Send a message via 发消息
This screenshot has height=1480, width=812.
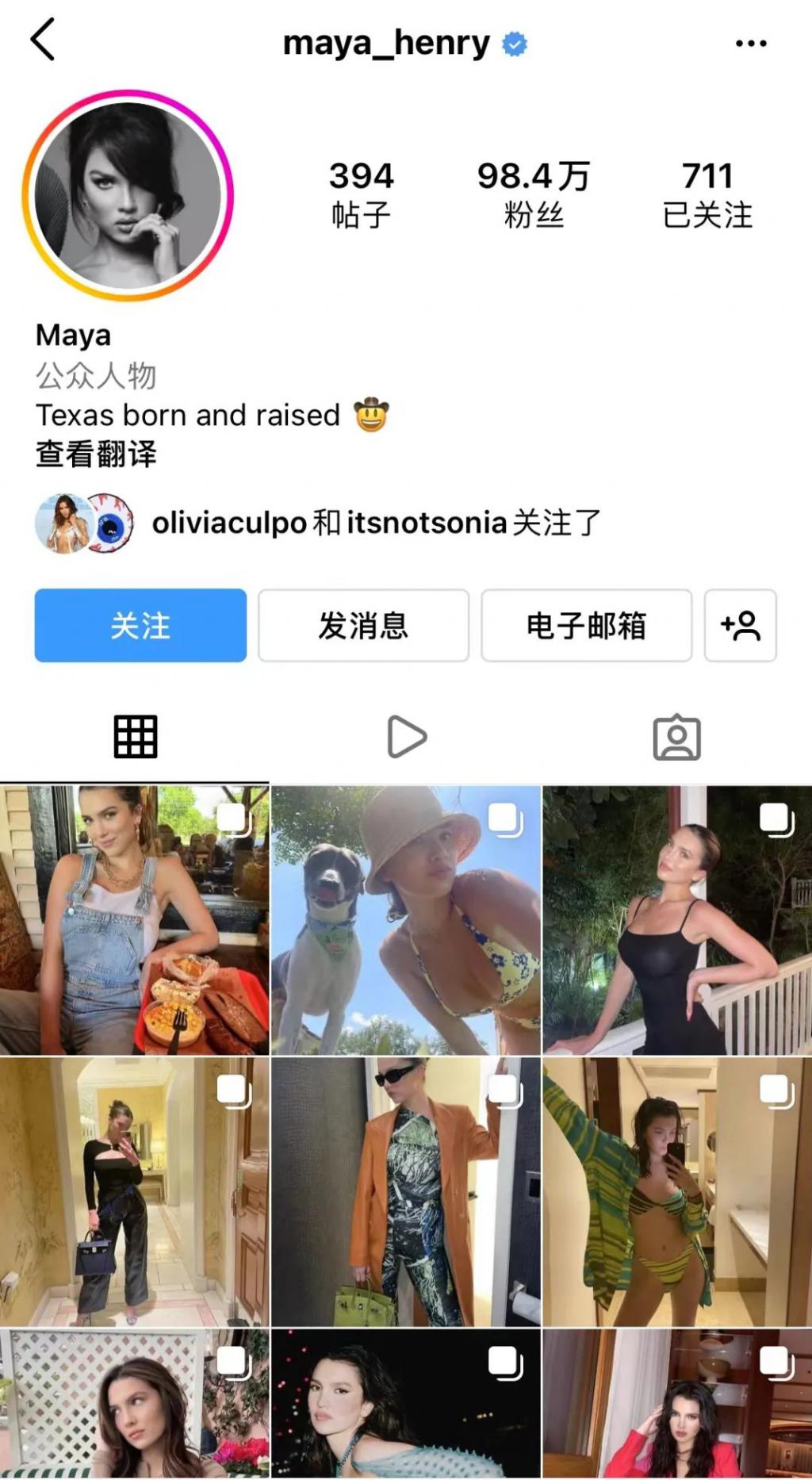point(363,626)
